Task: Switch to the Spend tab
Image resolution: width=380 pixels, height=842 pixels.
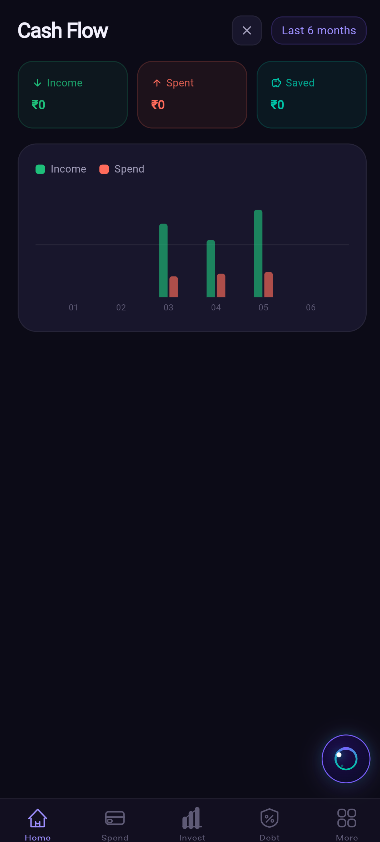Action: click(x=115, y=824)
